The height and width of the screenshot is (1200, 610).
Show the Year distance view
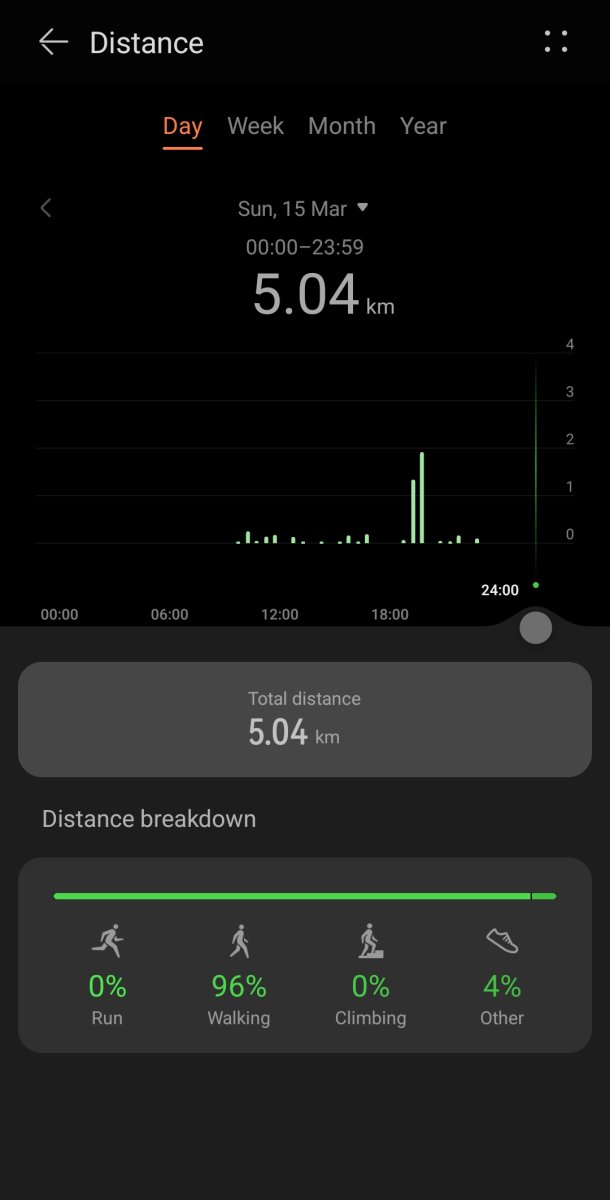coord(423,126)
